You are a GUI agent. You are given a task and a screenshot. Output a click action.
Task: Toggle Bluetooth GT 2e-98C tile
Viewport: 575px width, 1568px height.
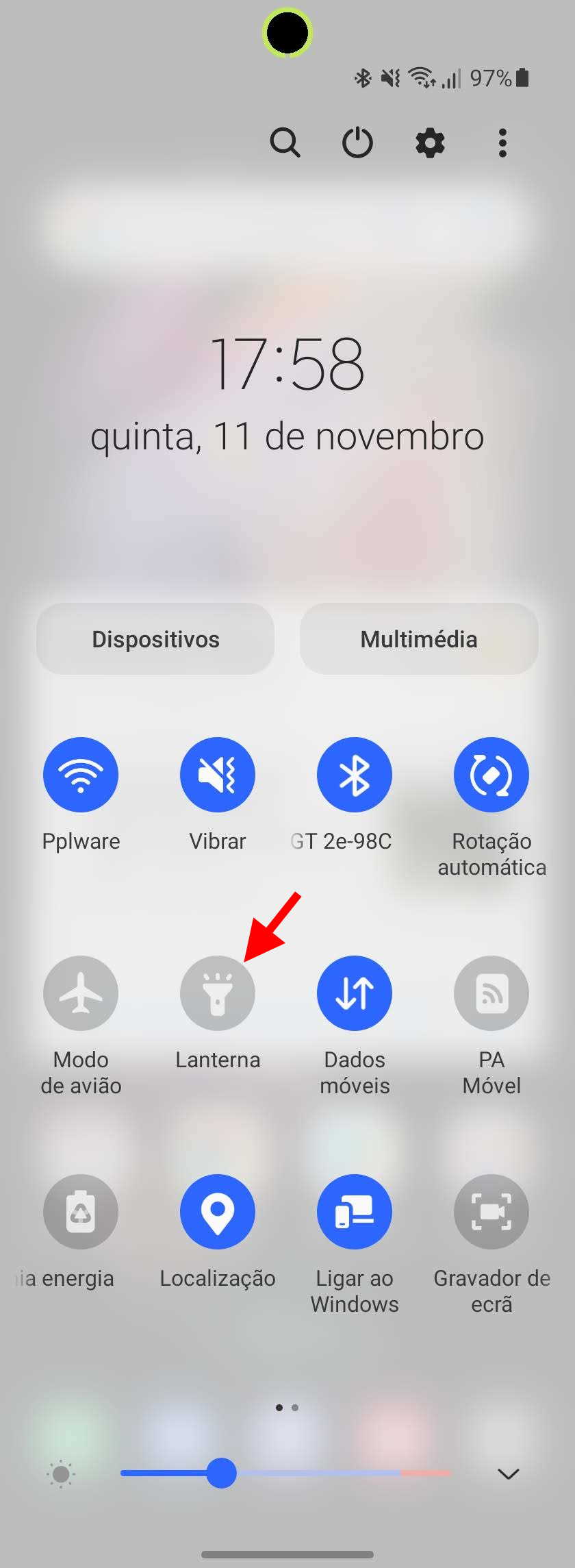(x=355, y=775)
